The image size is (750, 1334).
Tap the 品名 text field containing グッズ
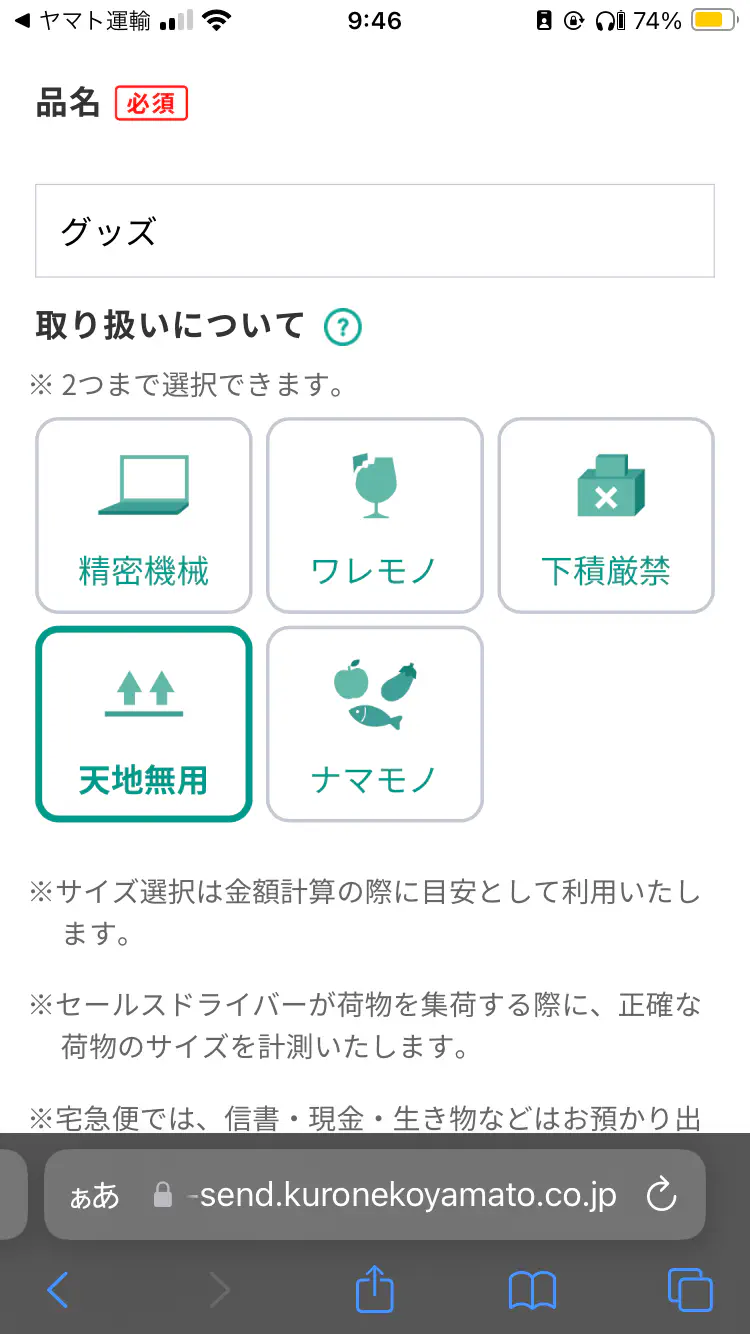[x=374, y=231]
